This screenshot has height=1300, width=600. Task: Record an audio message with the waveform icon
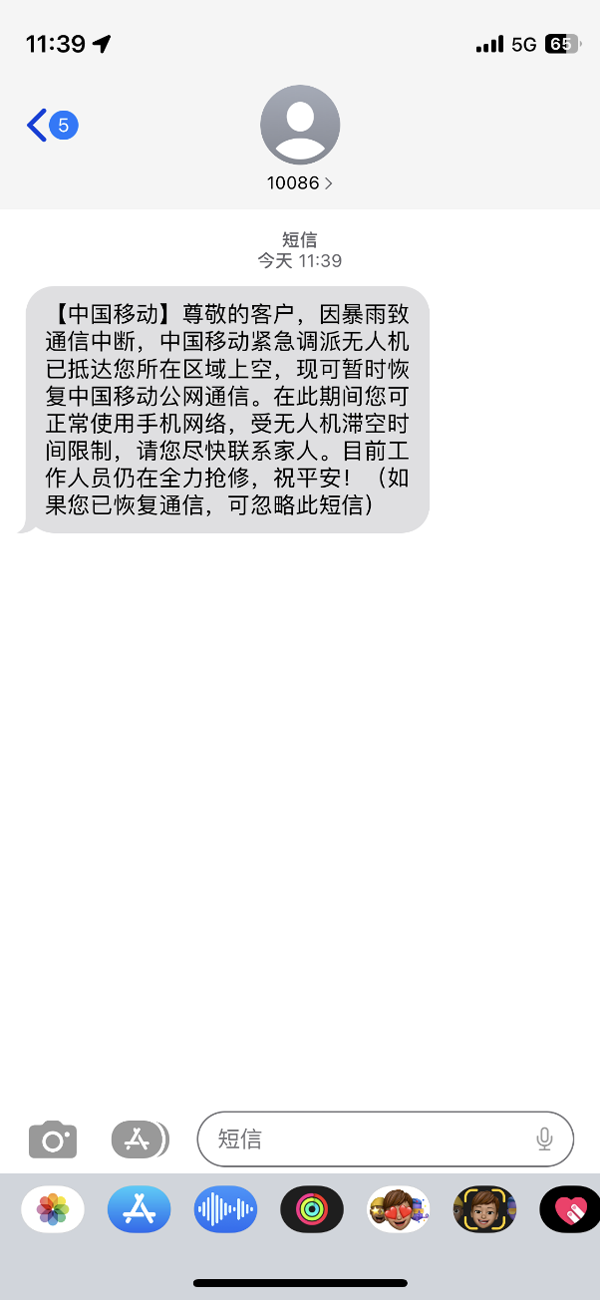pyautogui.click(x=225, y=1211)
